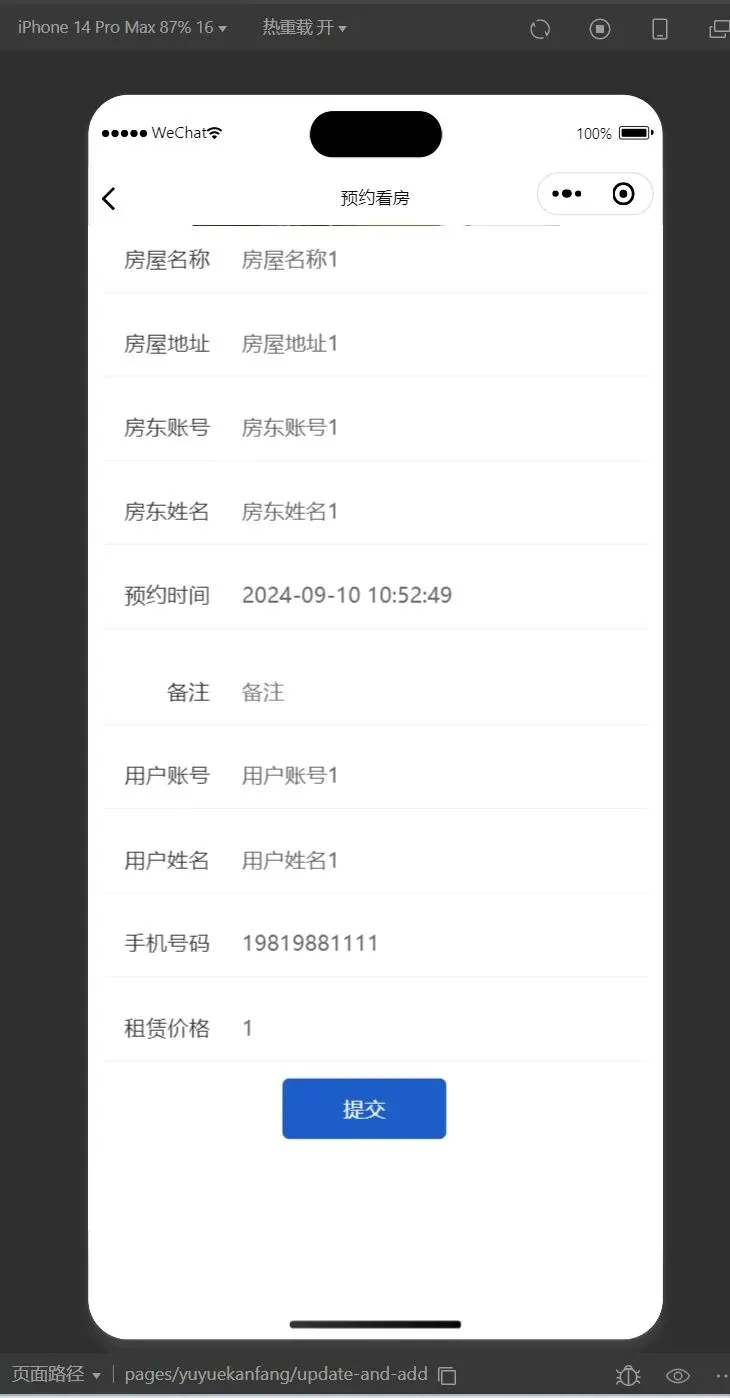Focus the 房东姓名 field

(444, 512)
